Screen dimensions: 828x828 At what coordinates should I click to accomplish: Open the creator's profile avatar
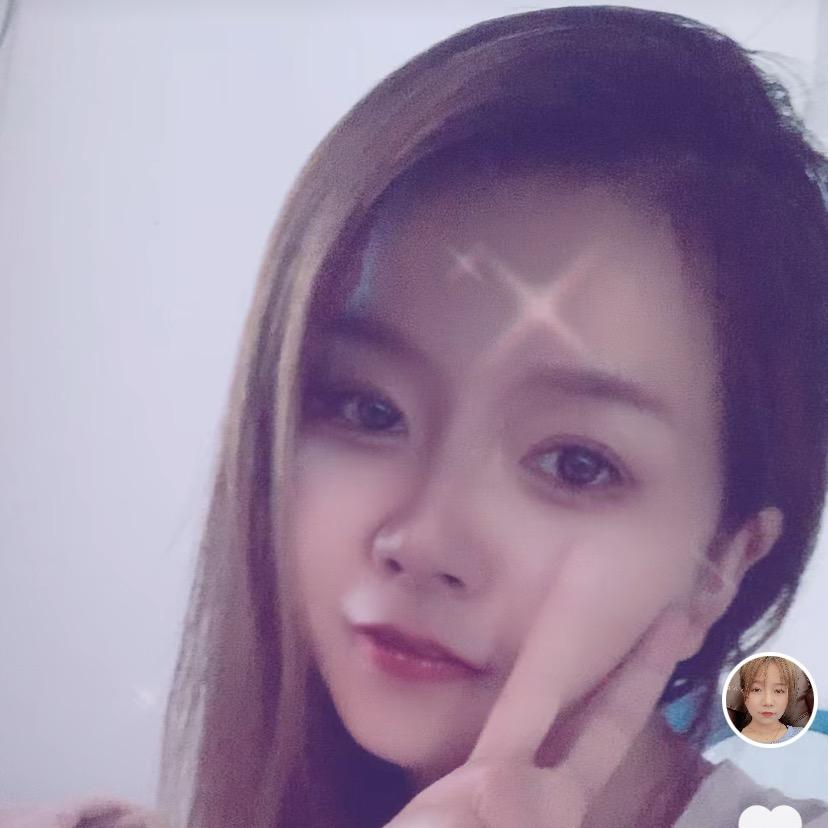tap(769, 700)
